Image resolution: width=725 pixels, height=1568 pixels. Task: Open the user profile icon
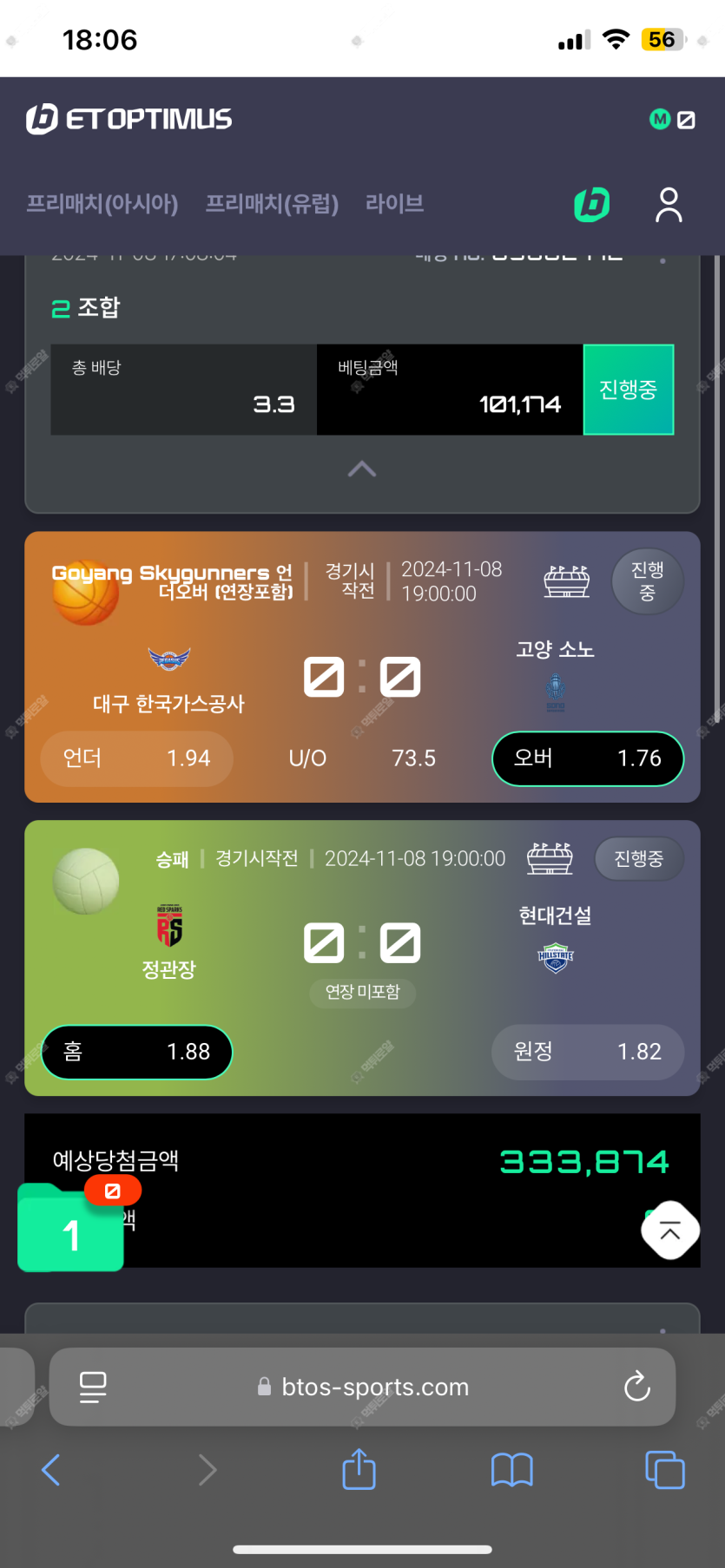[x=668, y=205]
